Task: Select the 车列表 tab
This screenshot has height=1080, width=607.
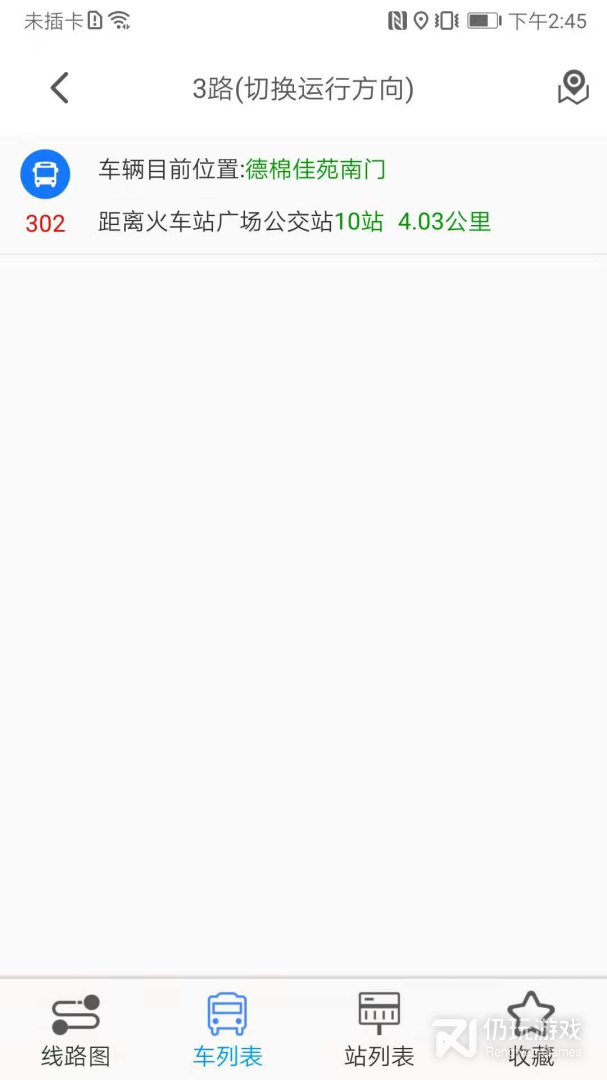Action: 227,1029
